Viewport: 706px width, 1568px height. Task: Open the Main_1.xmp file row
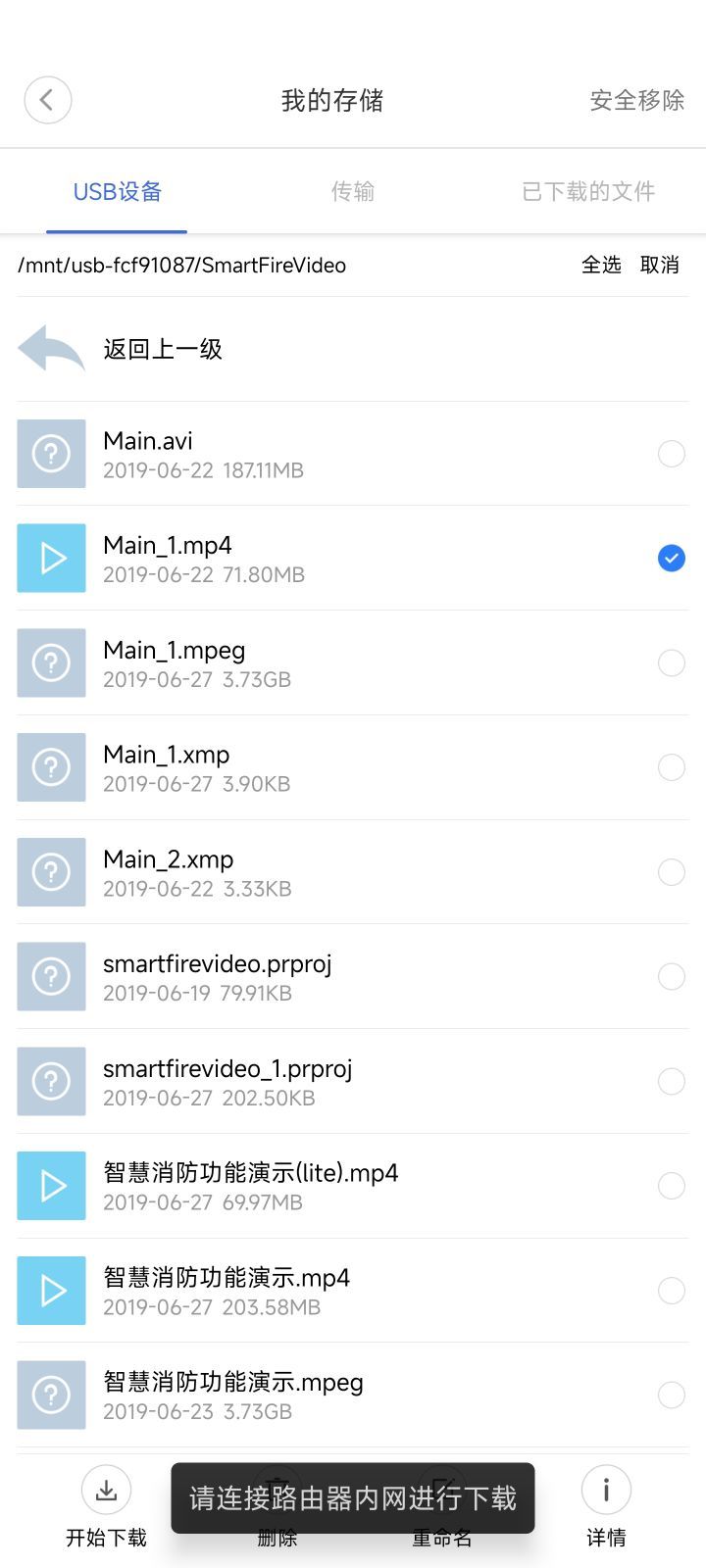[x=294, y=767]
